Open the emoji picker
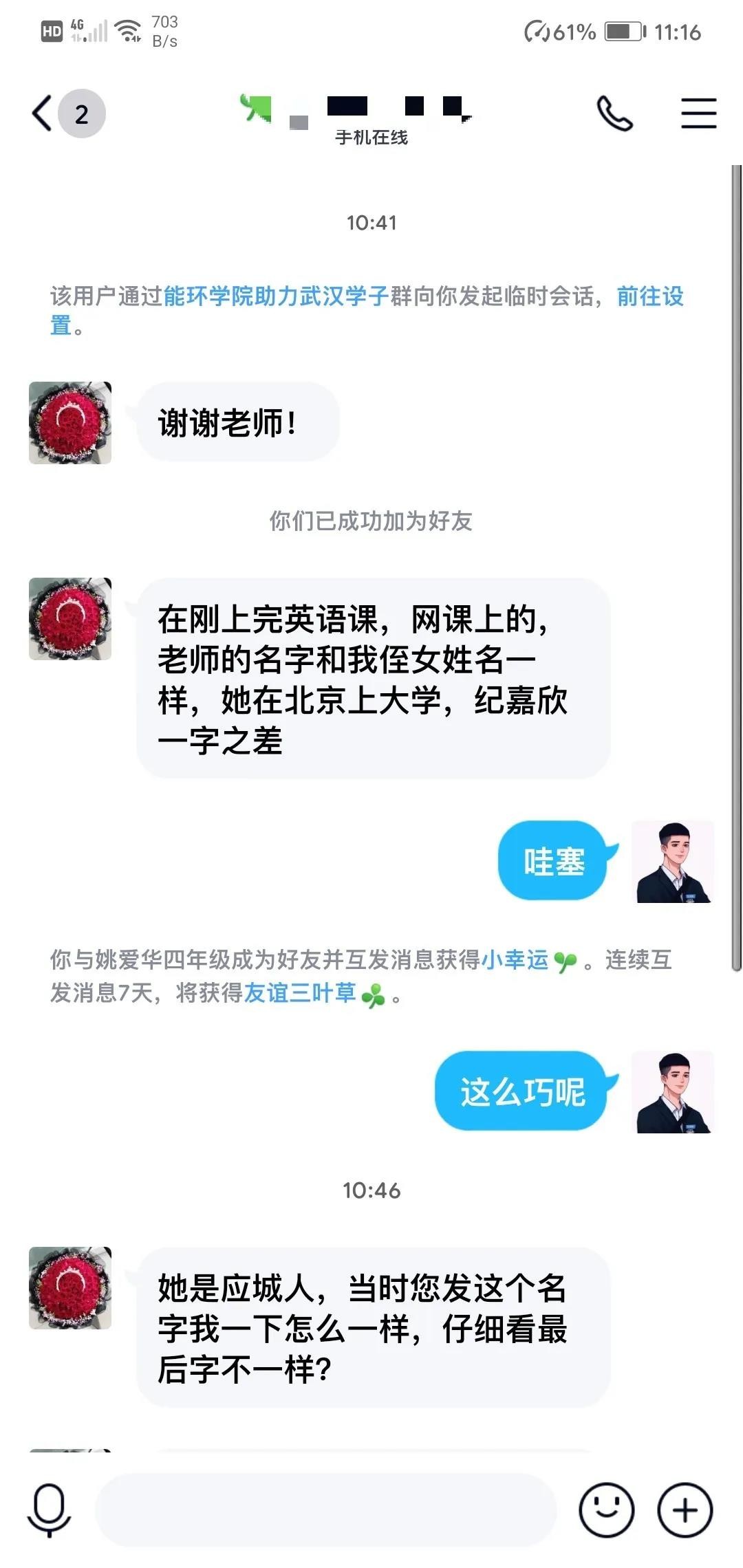This screenshot has width=743, height=1568. coord(606,1510)
